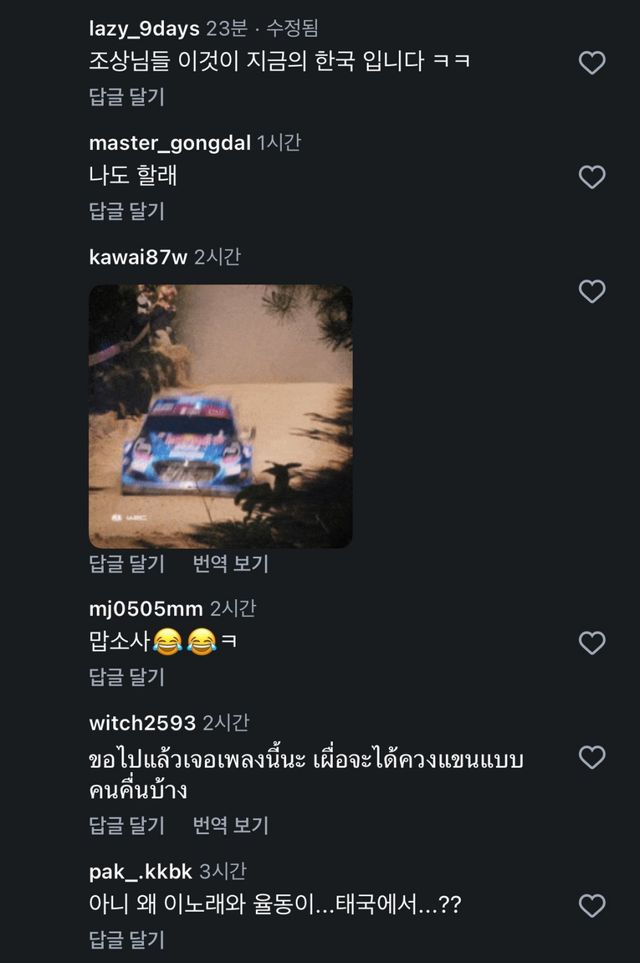Screen dimensions: 640x963
Task: Reply to kawai87w's comment
Action: 126,564
